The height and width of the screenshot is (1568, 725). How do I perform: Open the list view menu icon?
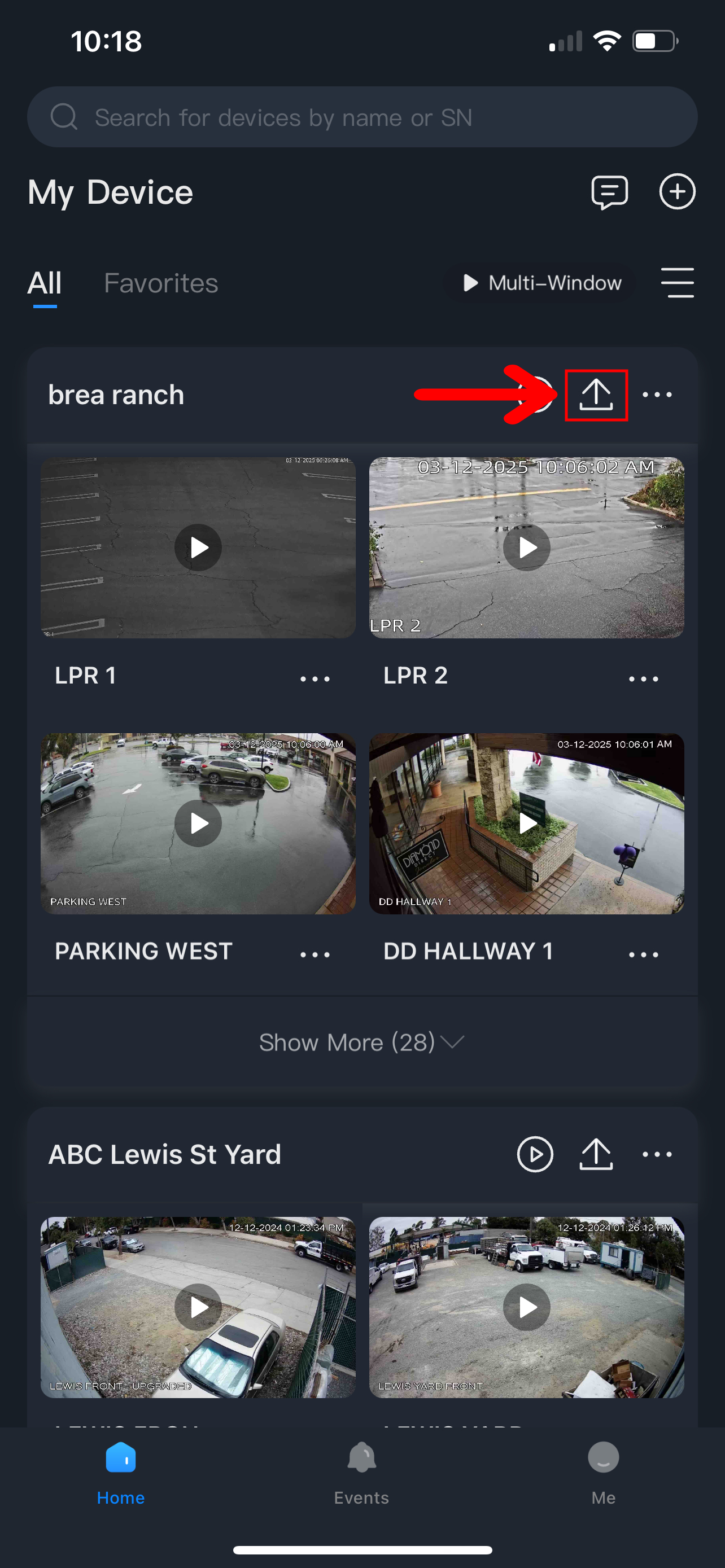point(677,283)
